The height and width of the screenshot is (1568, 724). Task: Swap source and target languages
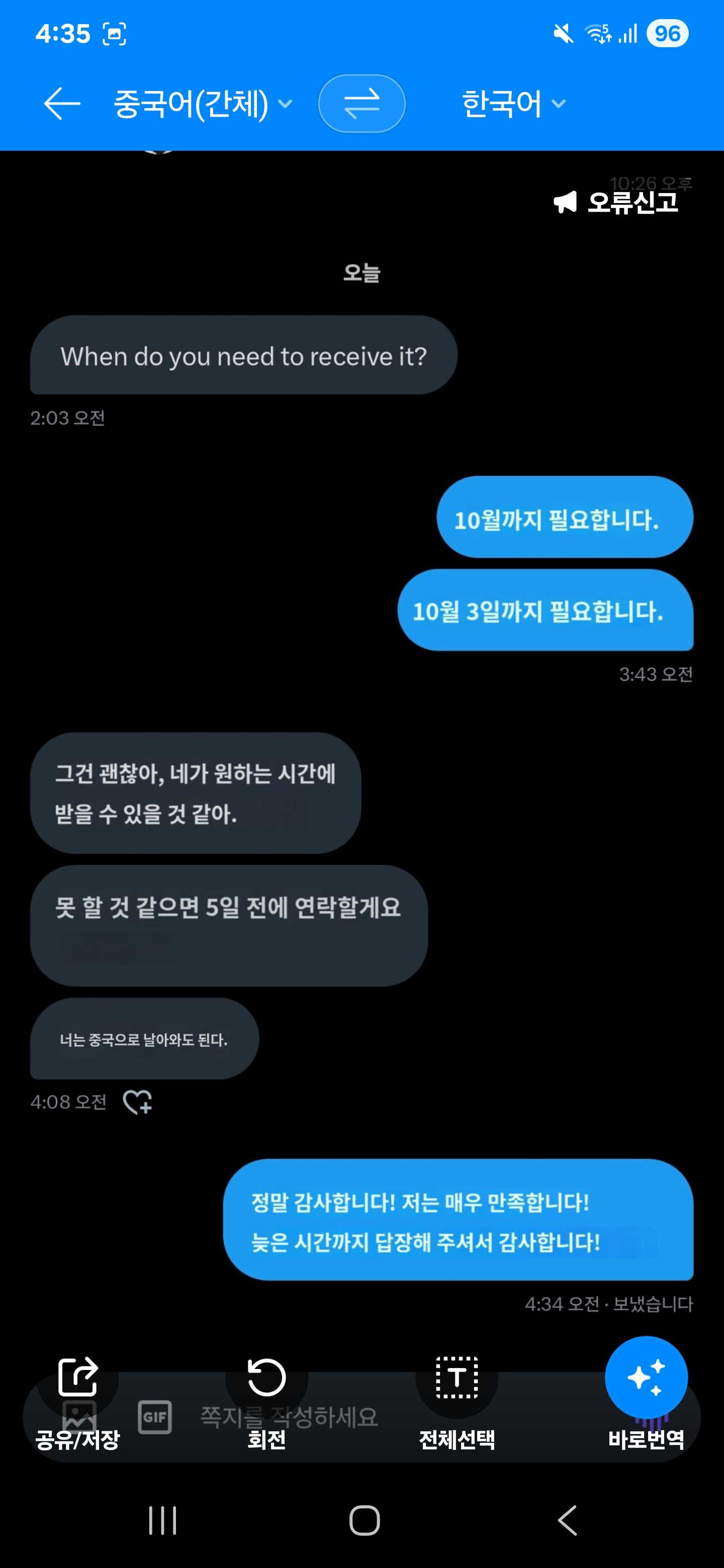coord(361,104)
